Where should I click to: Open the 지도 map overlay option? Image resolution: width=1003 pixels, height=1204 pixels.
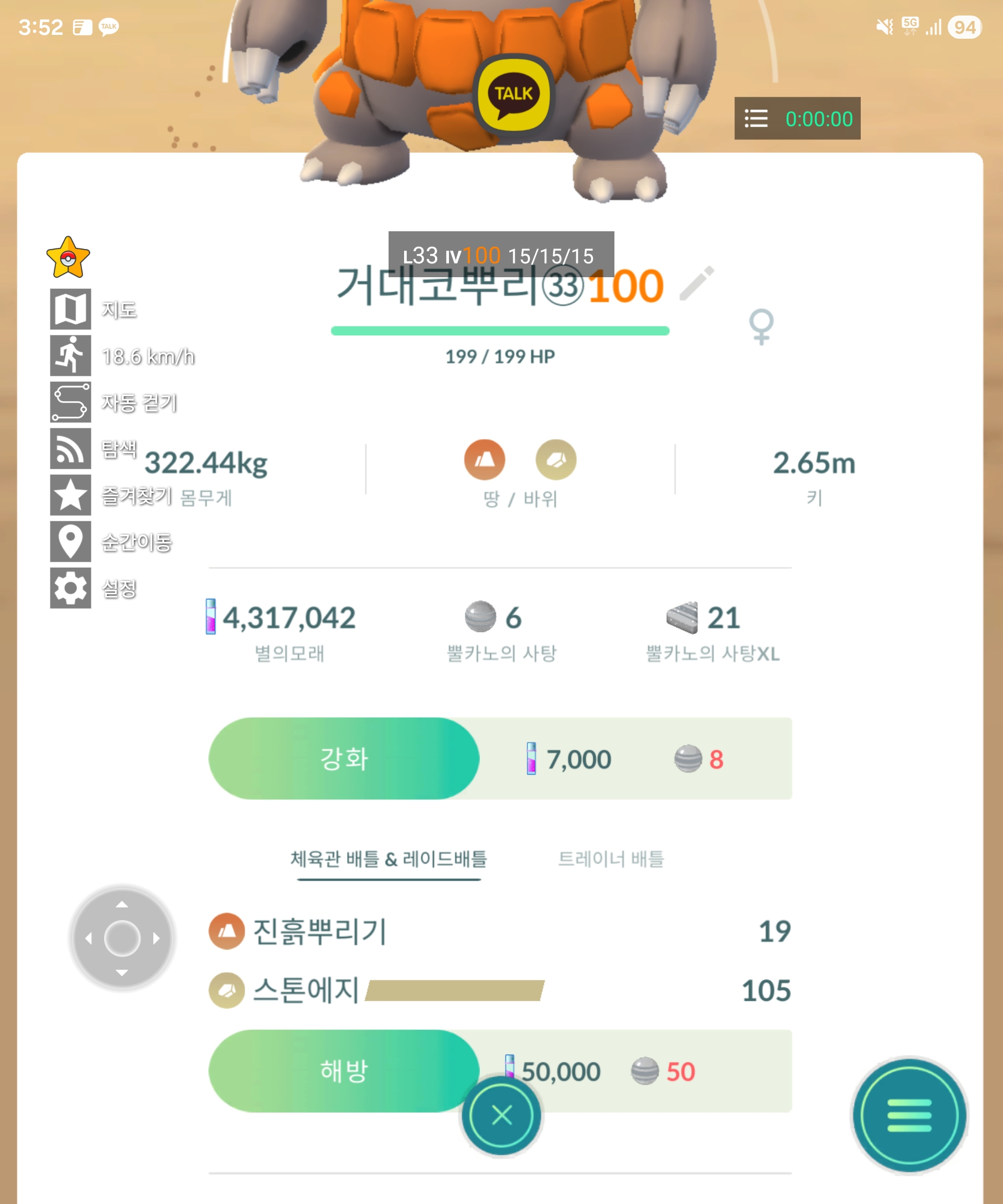(x=70, y=309)
